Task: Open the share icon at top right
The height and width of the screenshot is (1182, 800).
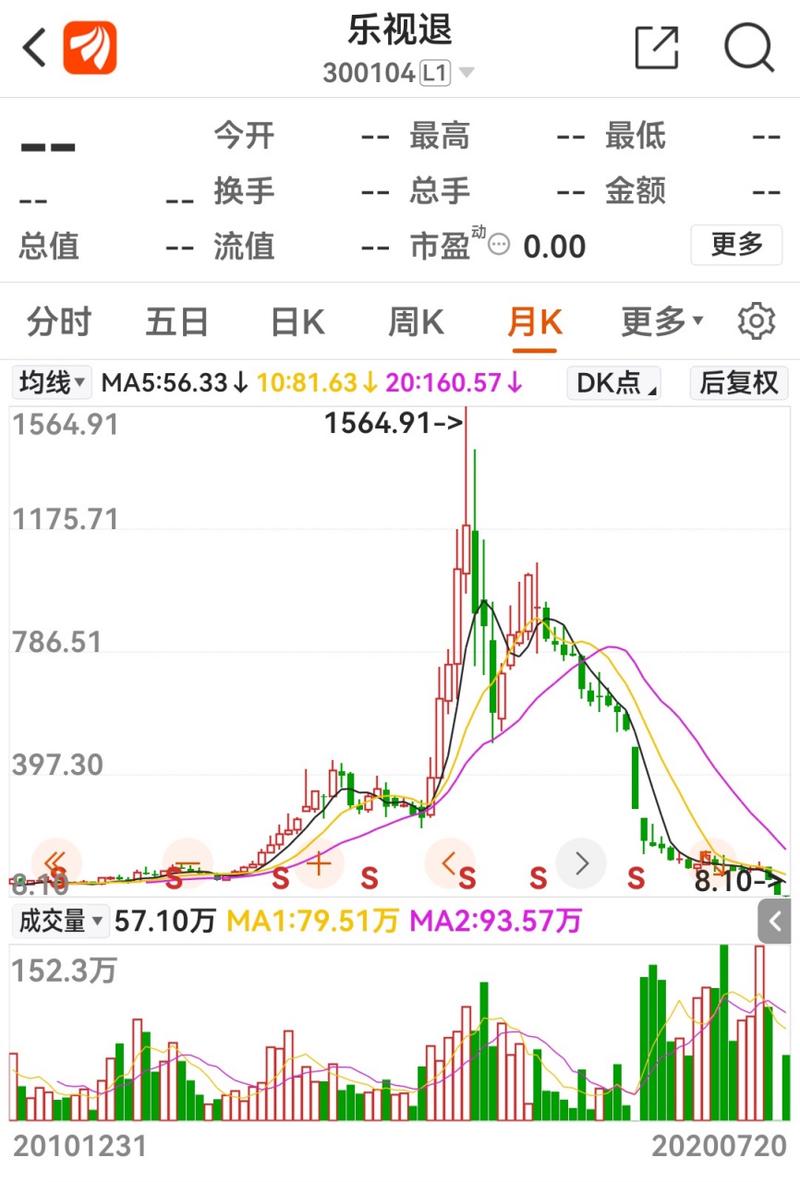Action: pos(657,47)
